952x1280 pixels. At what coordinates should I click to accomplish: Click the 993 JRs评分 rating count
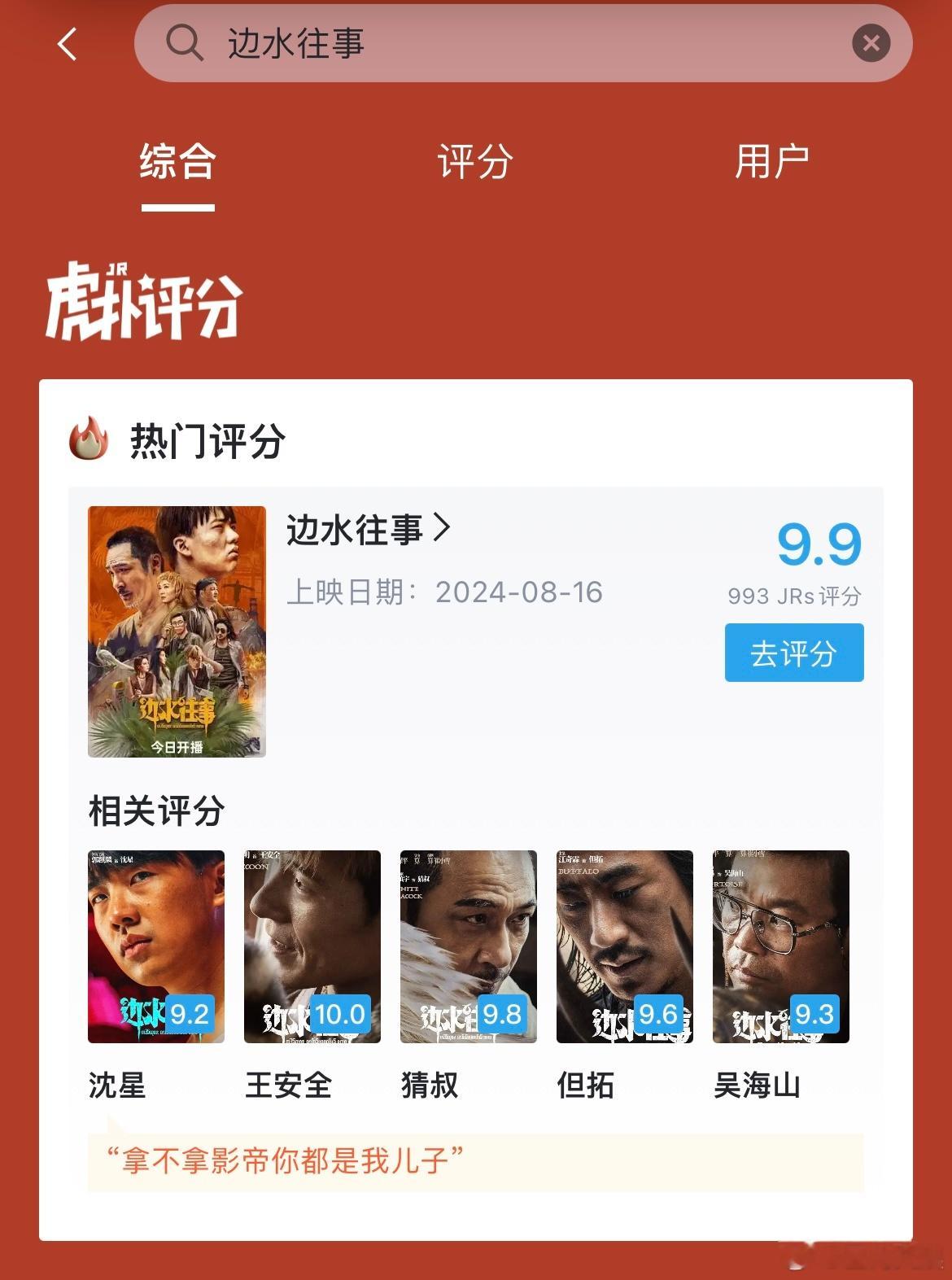click(795, 596)
